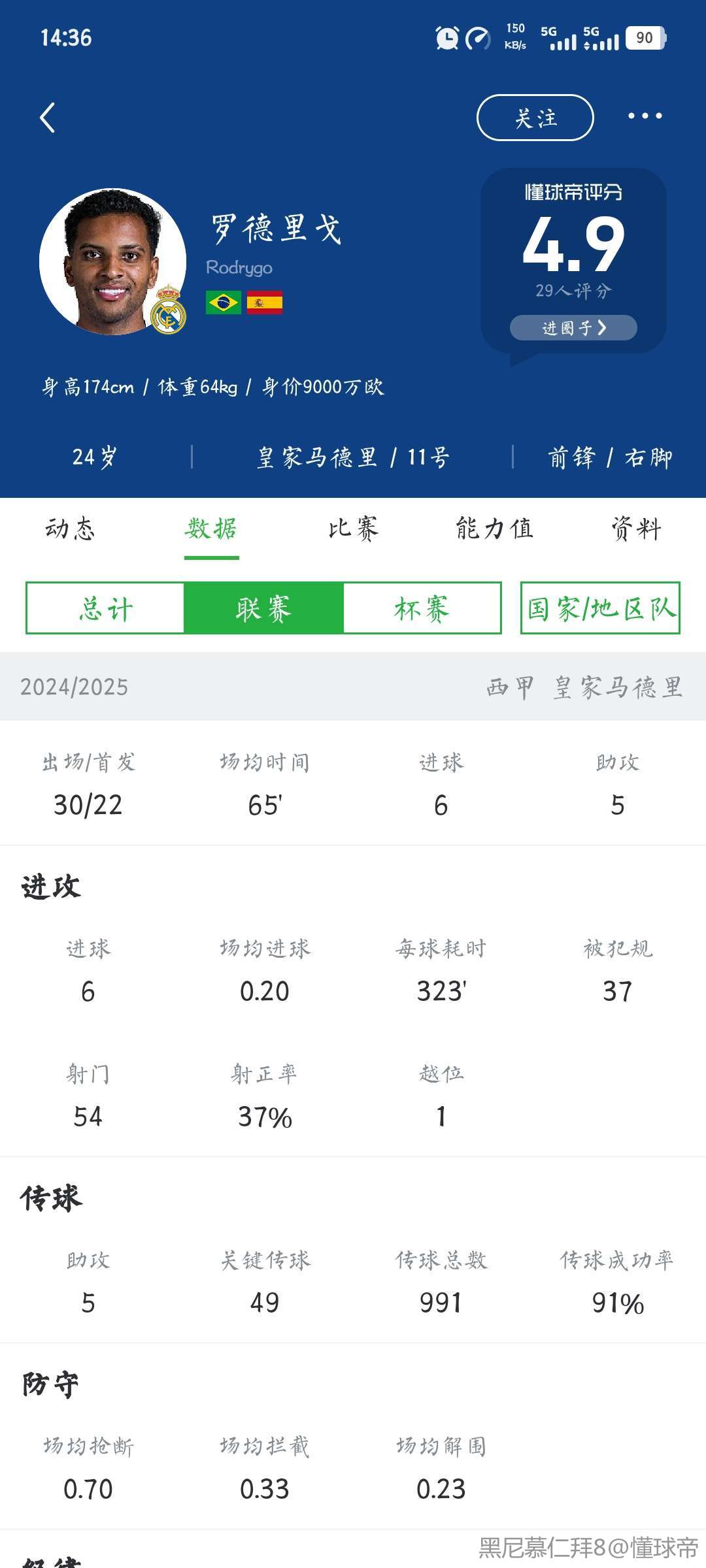Open Rodrygo's profile photo

click(112, 261)
